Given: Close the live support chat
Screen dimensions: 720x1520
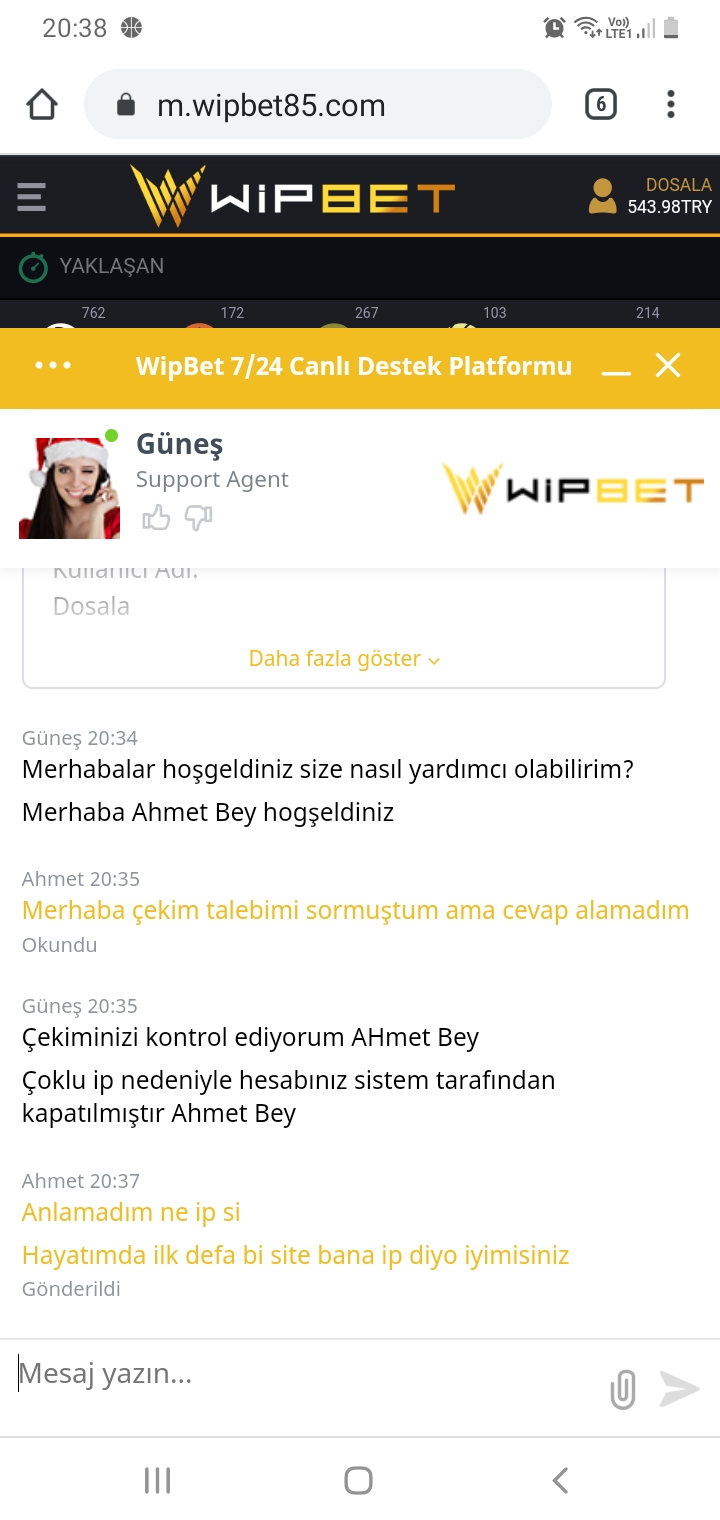Looking at the screenshot, I should 668,365.
